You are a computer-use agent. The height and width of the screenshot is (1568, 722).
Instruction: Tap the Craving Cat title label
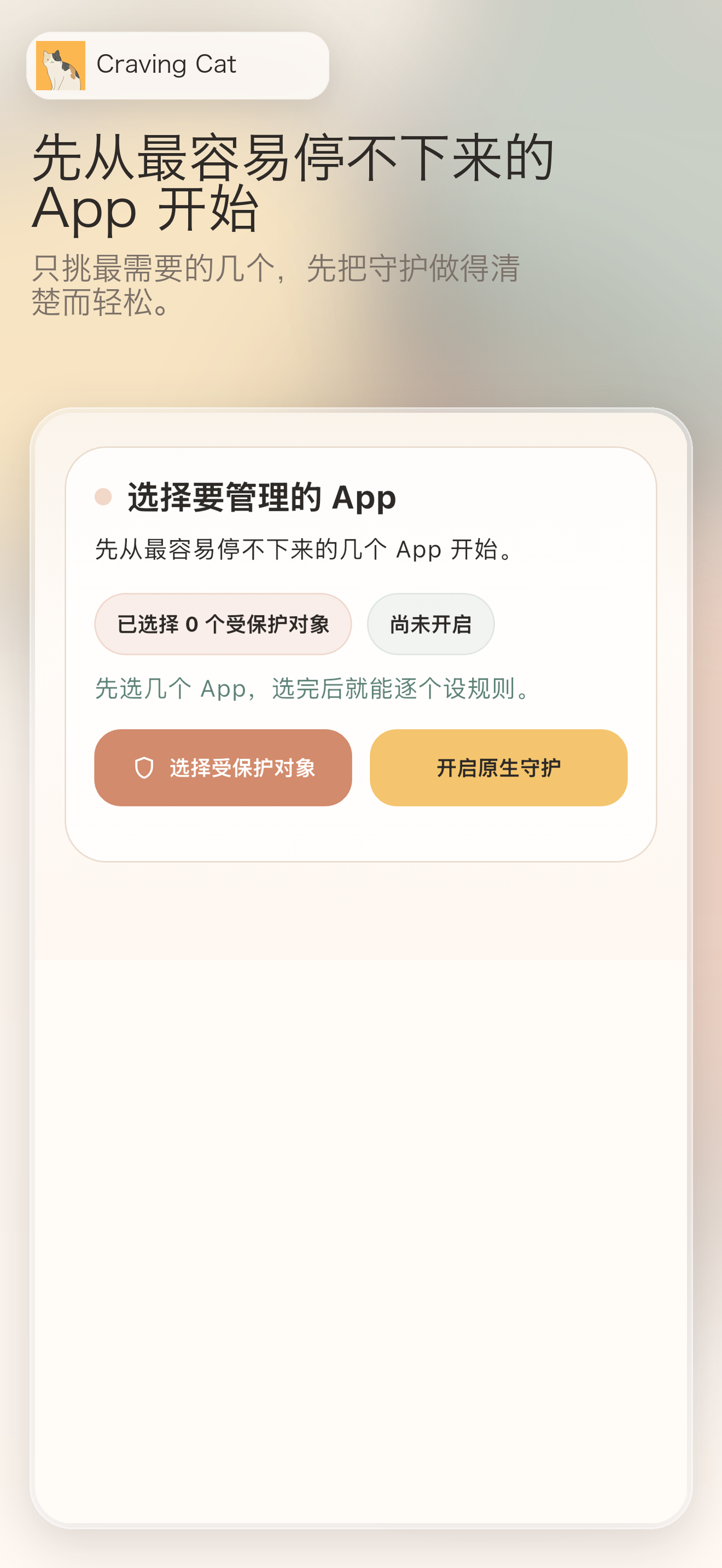pyautogui.click(x=166, y=65)
